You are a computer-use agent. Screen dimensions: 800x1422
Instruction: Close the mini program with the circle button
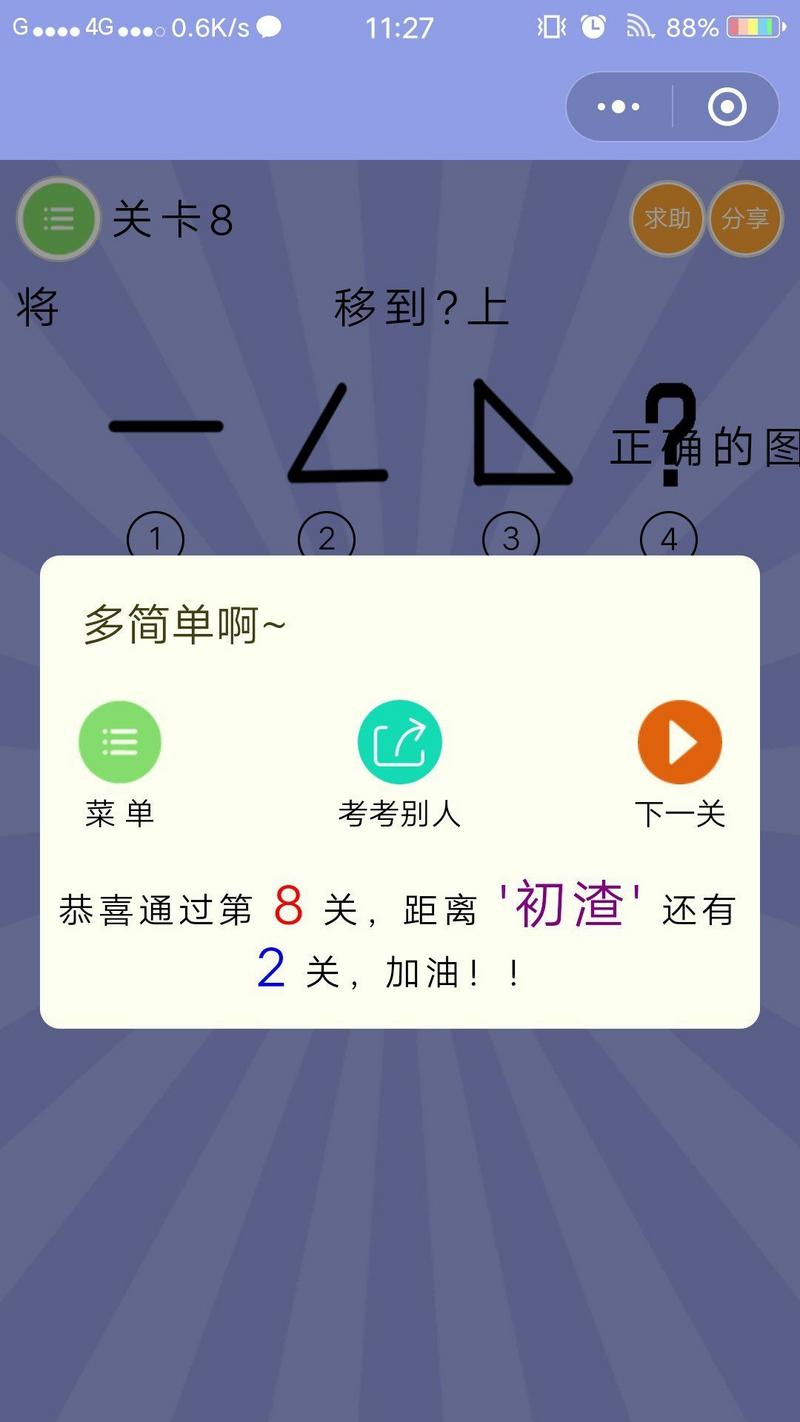(727, 107)
